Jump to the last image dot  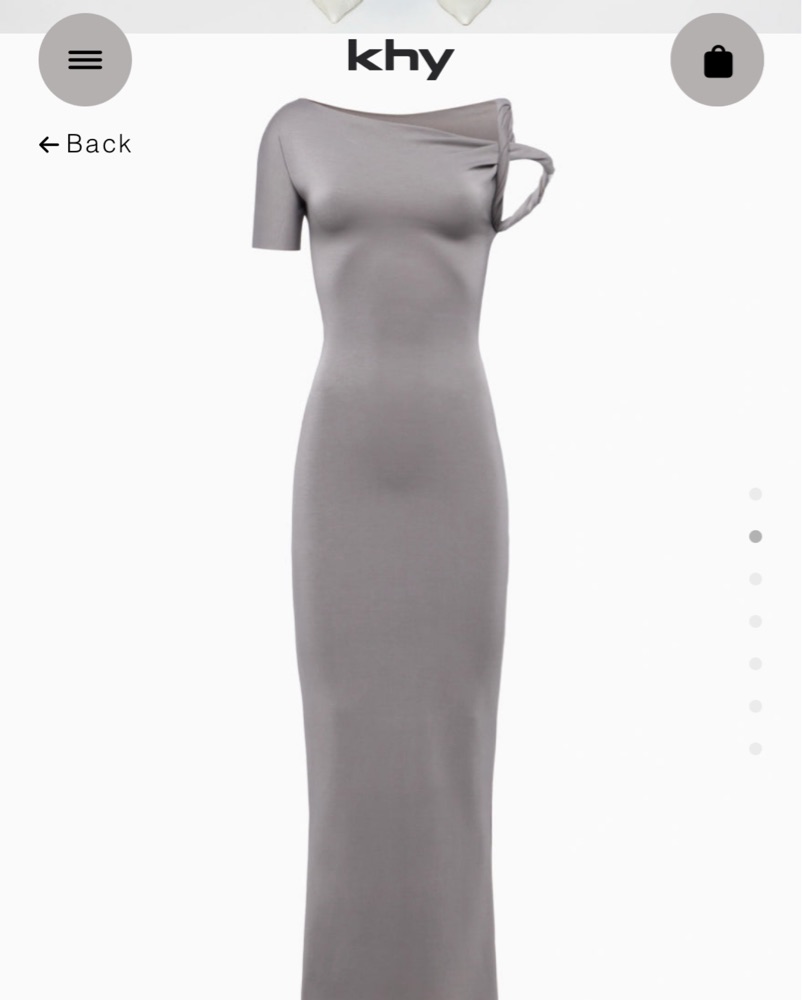pos(756,748)
